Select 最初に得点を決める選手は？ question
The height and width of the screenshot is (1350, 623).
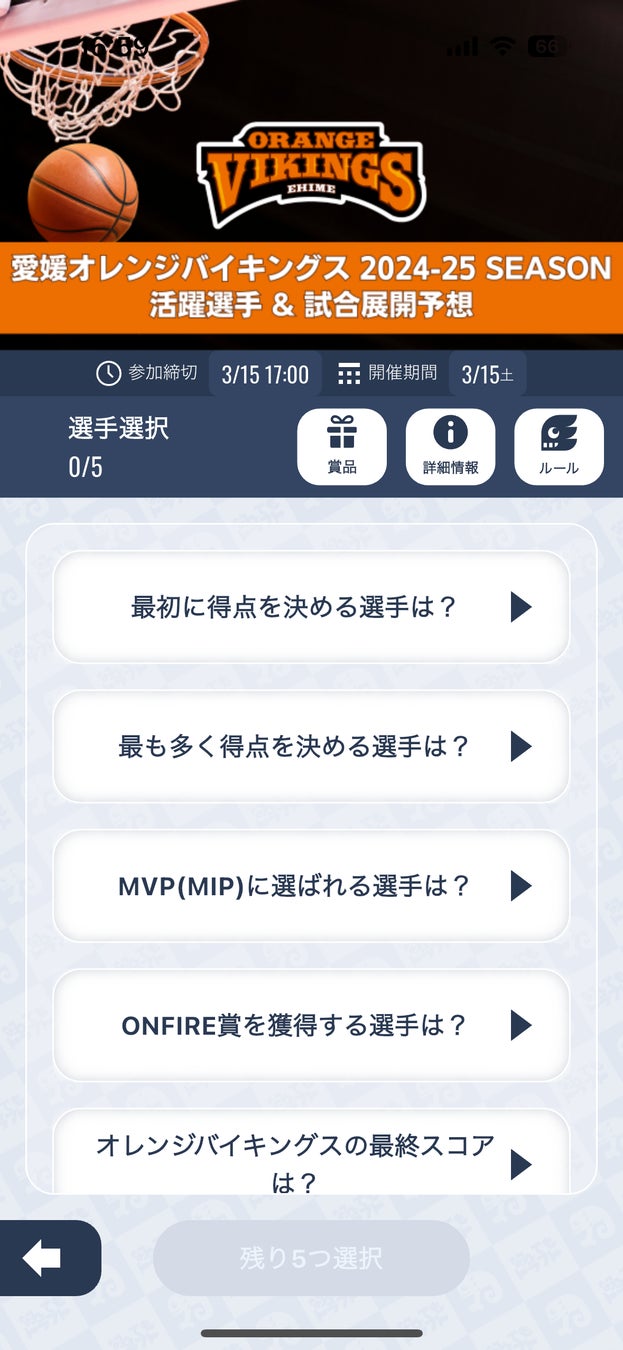tap(311, 607)
